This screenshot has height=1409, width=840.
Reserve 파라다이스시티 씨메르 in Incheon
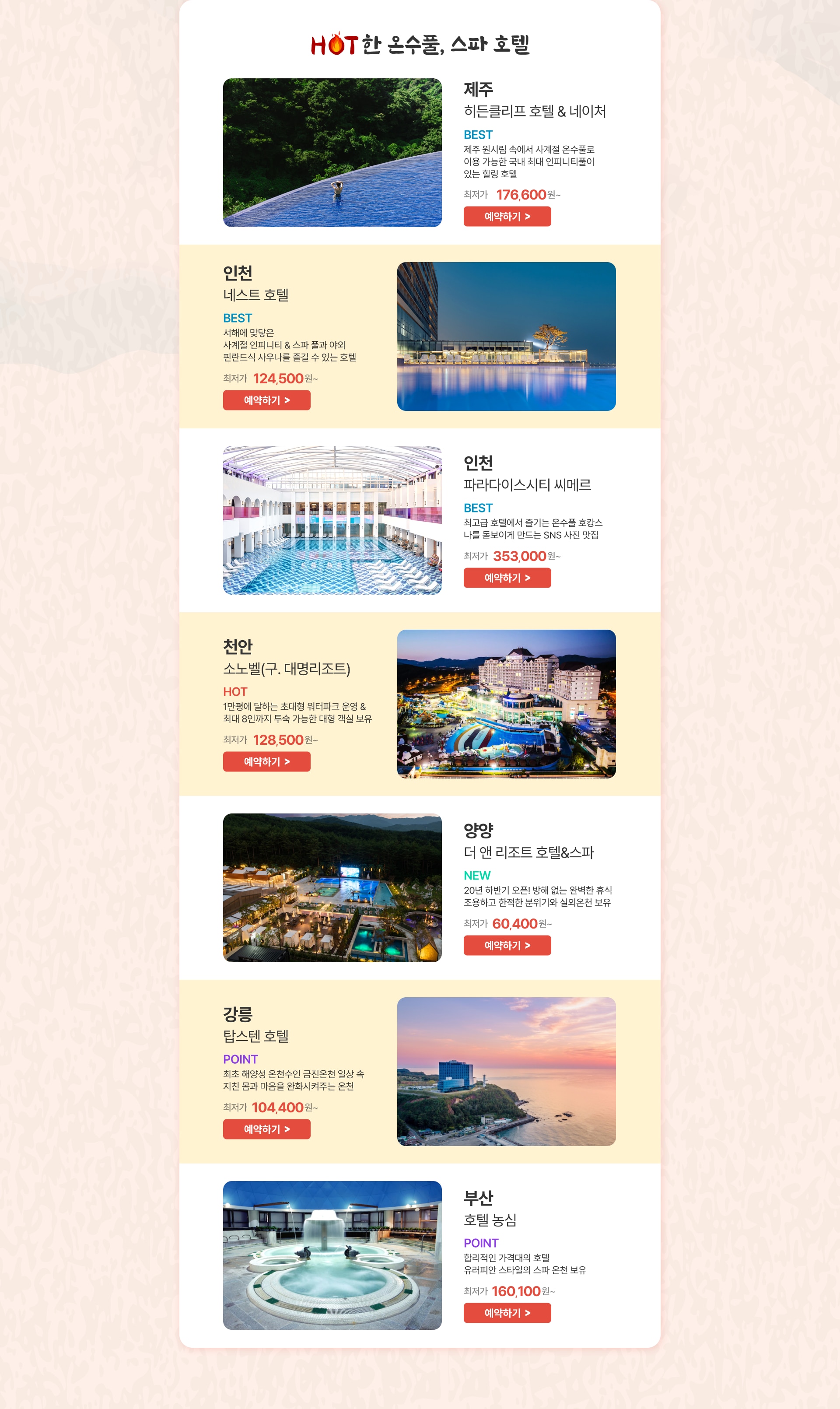507,578
